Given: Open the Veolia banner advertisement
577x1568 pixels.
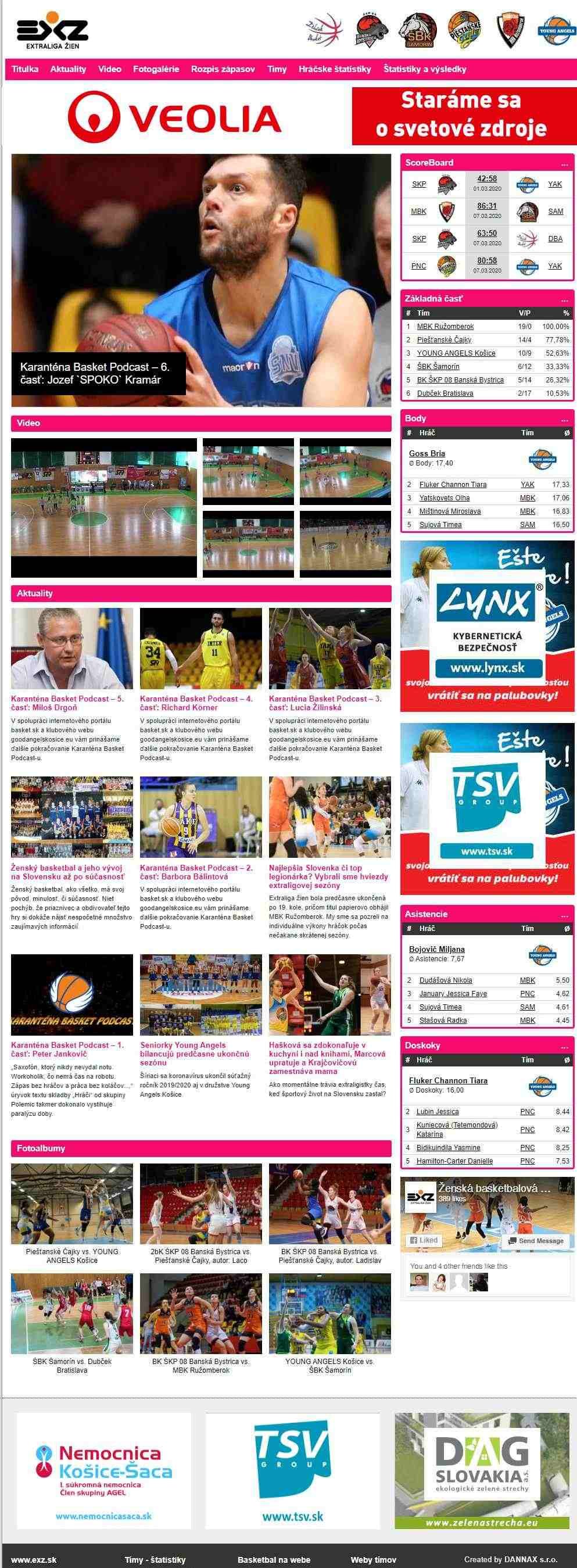Looking at the screenshot, I should tap(288, 117).
